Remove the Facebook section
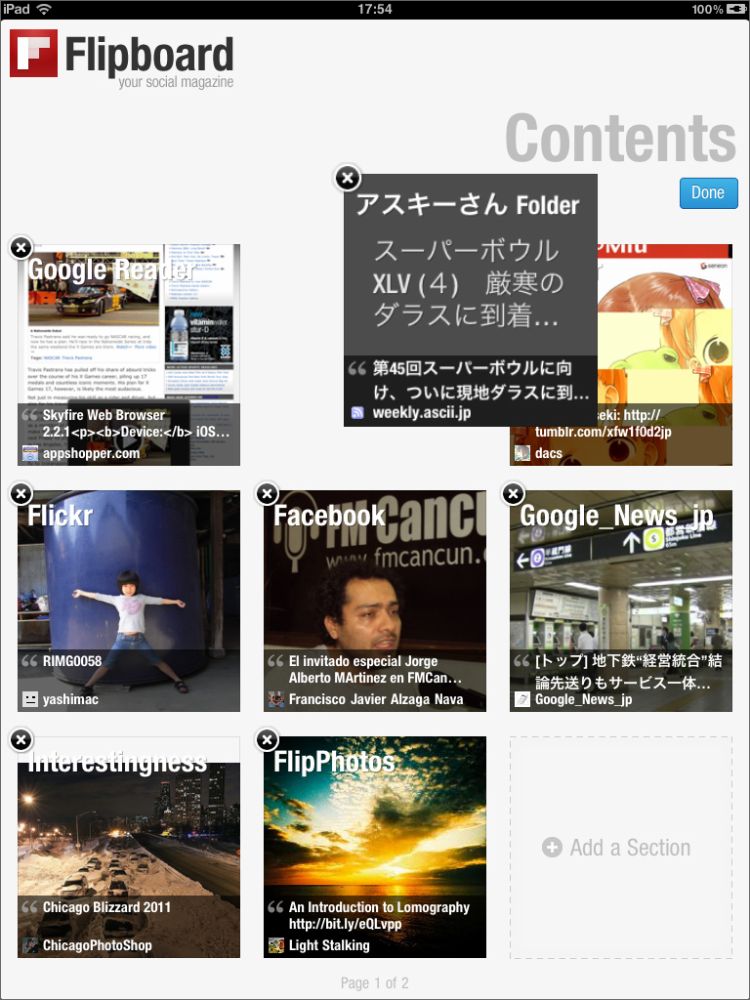The height and width of the screenshot is (1000, 750). tap(267, 494)
